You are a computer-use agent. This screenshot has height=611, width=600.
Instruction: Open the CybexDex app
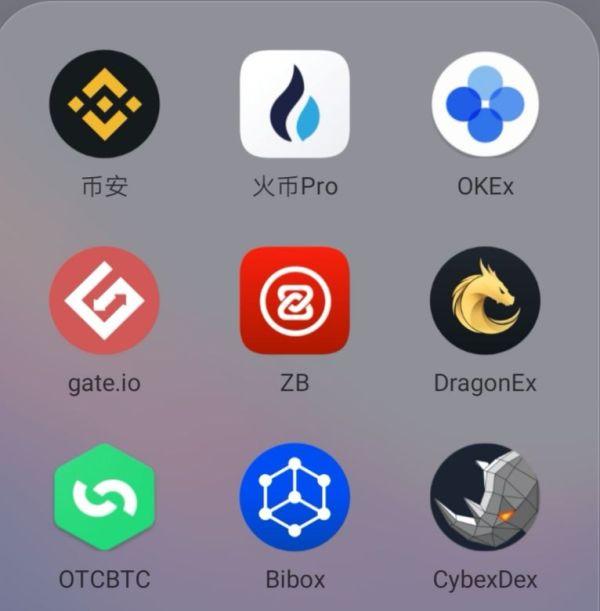point(485,498)
